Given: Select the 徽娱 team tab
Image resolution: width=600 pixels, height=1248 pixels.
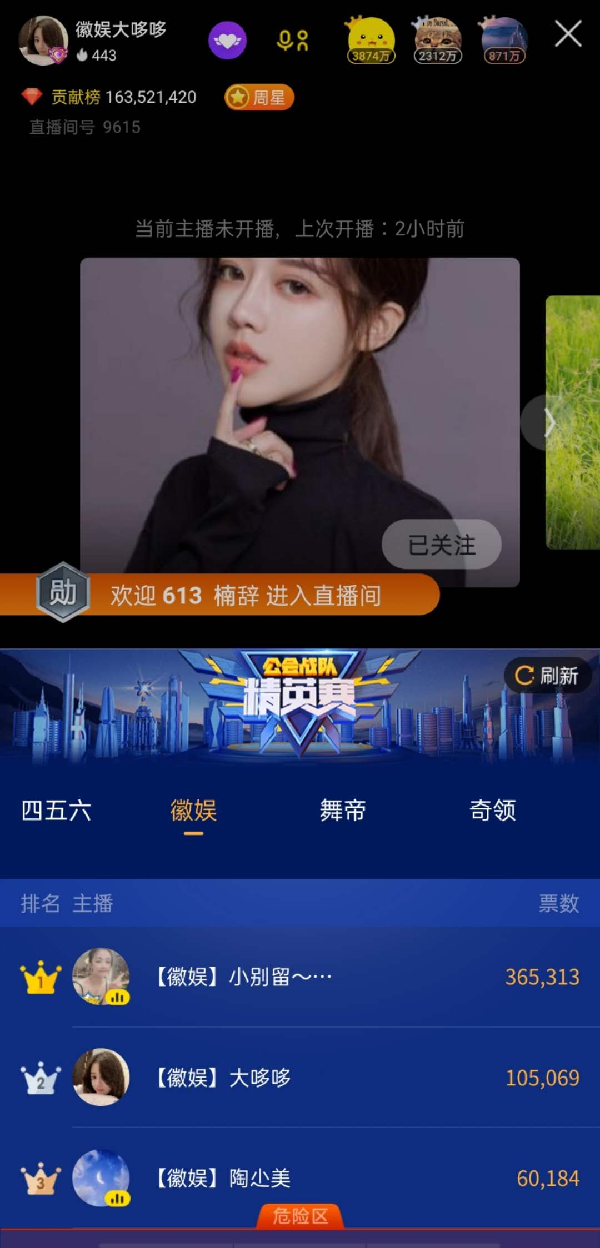Looking at the screenshot, I should (194, 810).
